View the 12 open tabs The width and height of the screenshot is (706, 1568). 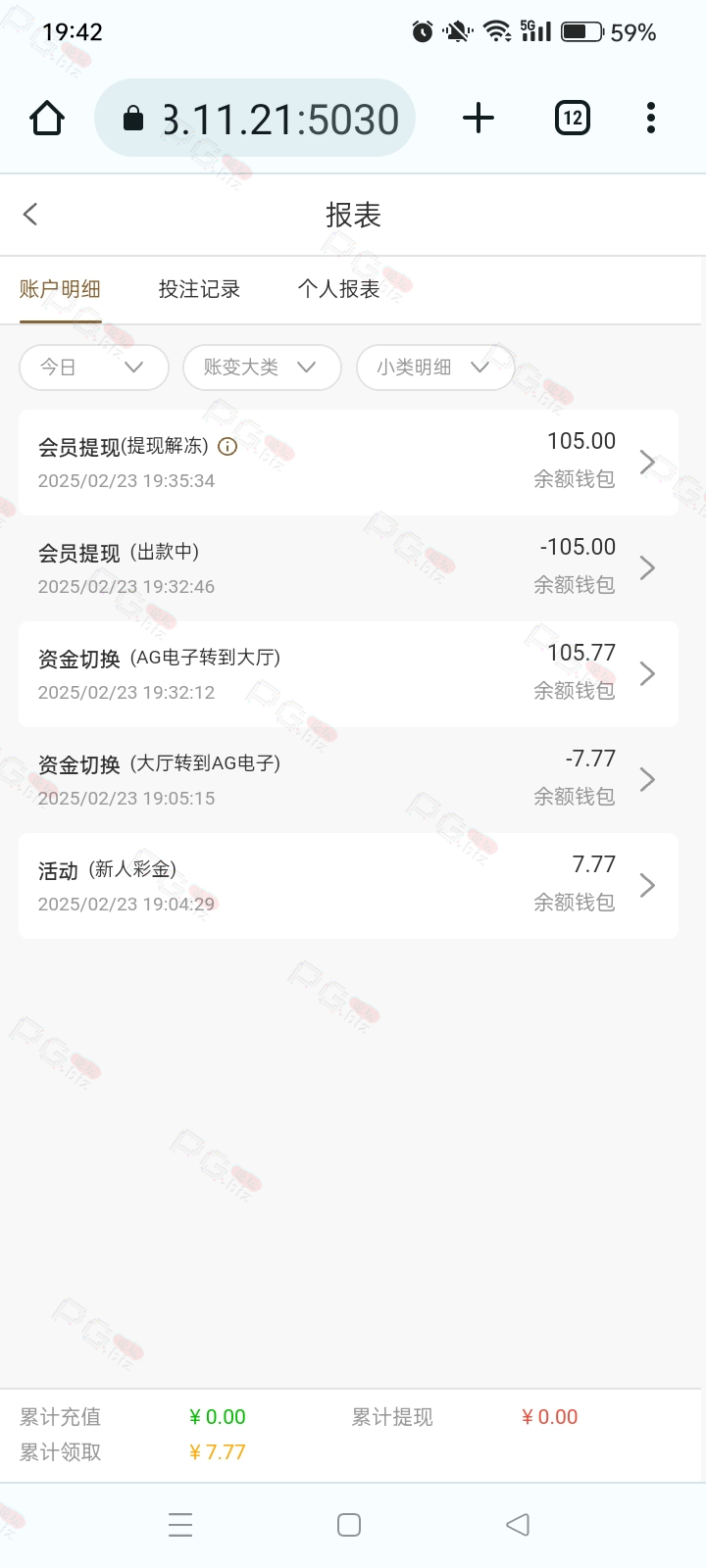[x=573, y=119]
